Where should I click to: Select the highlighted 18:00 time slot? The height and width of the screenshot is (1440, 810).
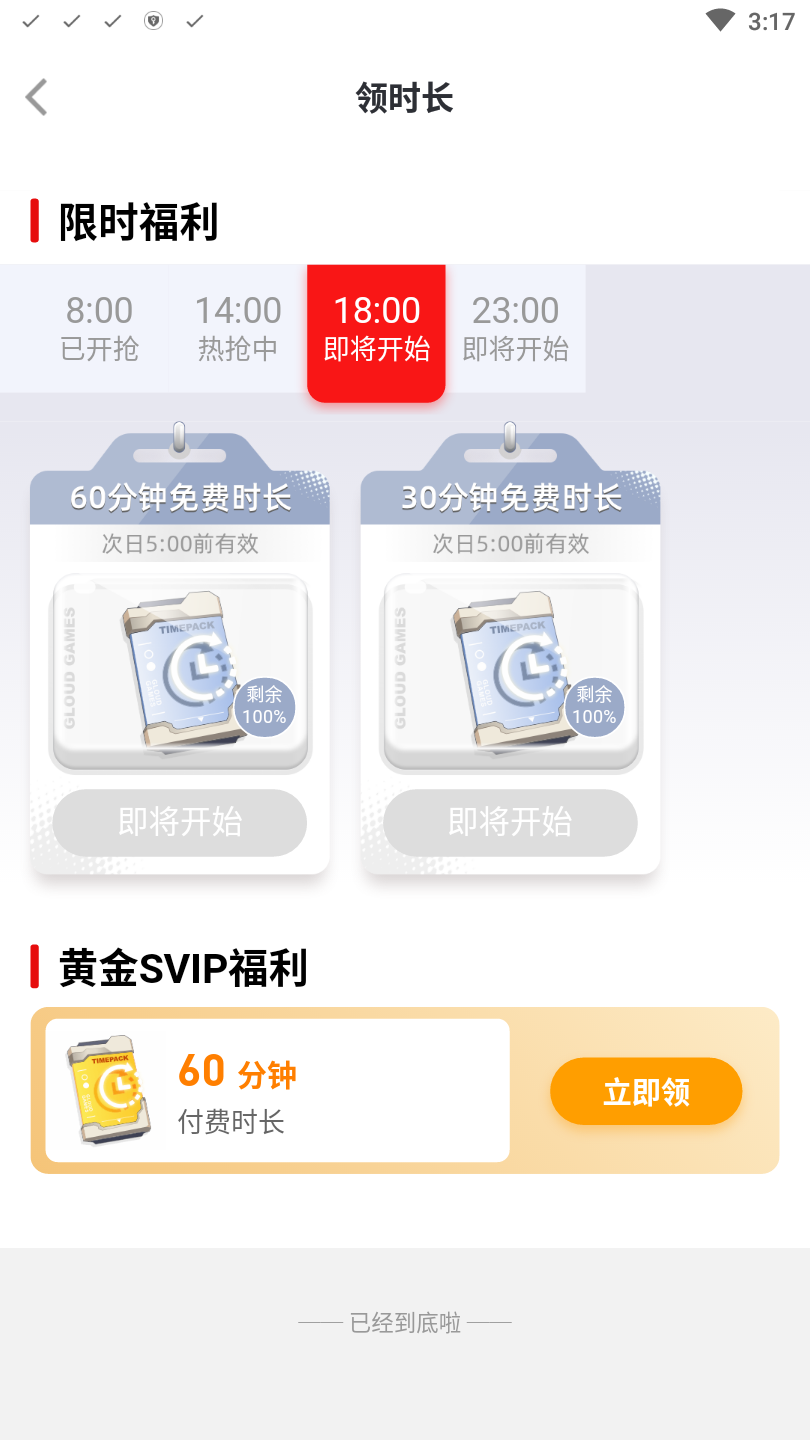pyautogui.click(x=376, y=328)
